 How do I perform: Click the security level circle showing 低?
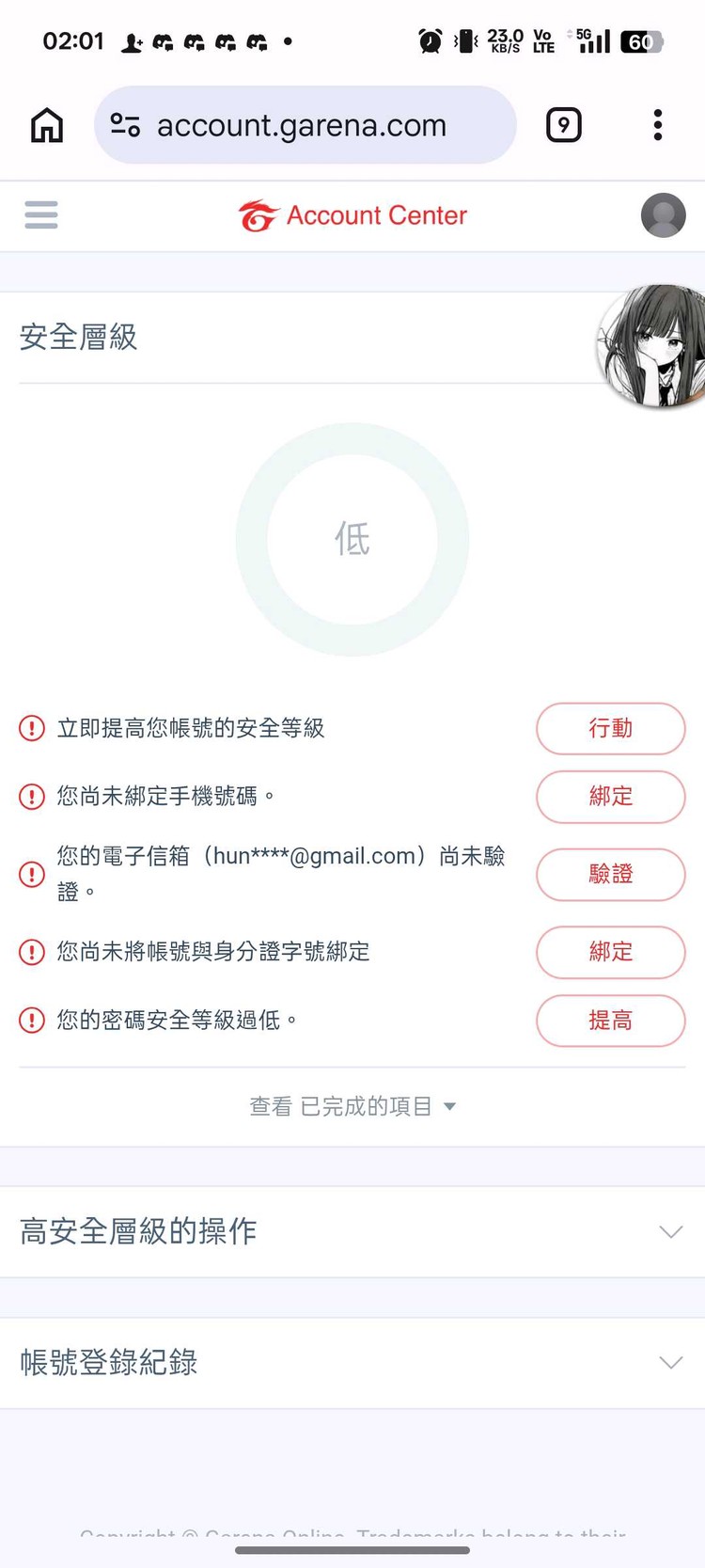click(x=352, y=539)
